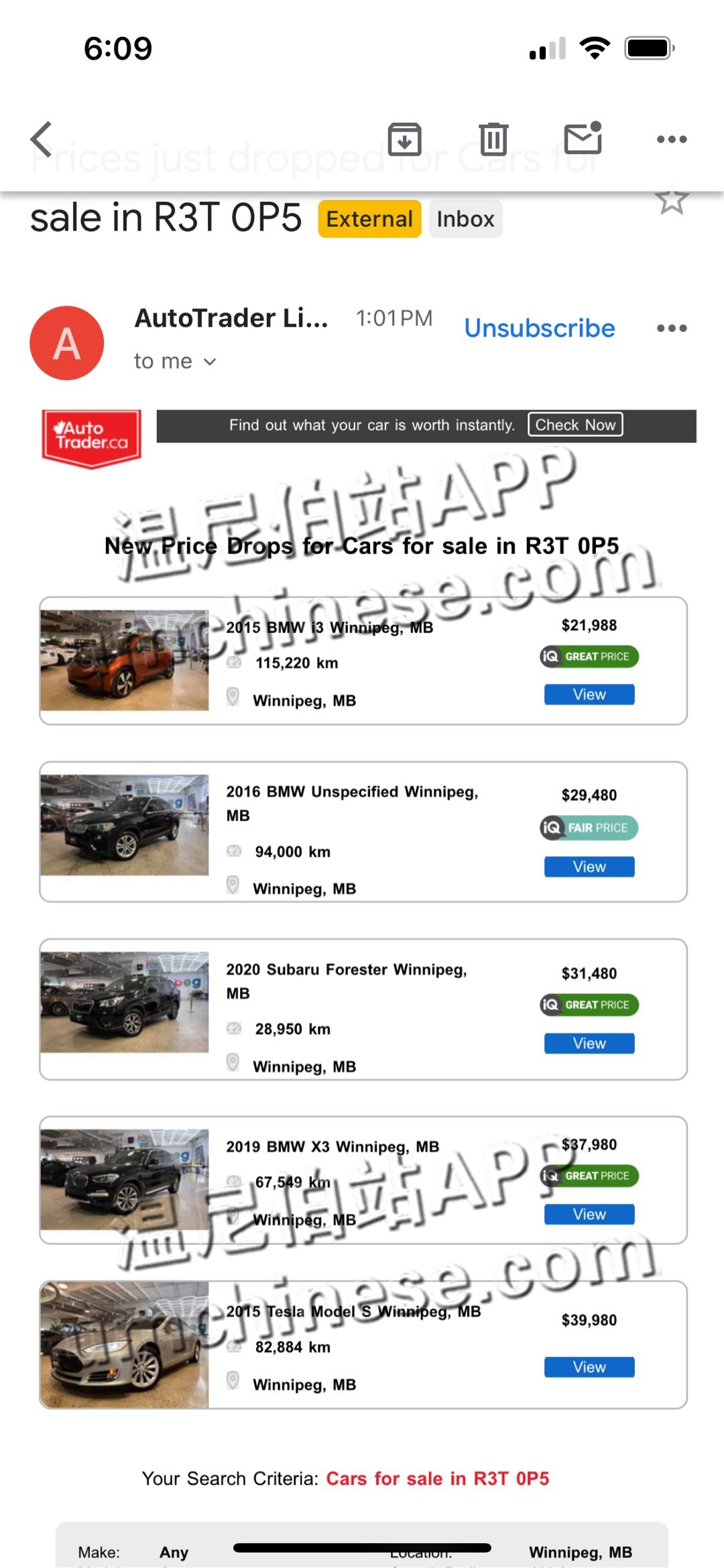Open the message options next to Unsubscribe
The height and width of the screenshot is (1568, 724).
(671, 328)
